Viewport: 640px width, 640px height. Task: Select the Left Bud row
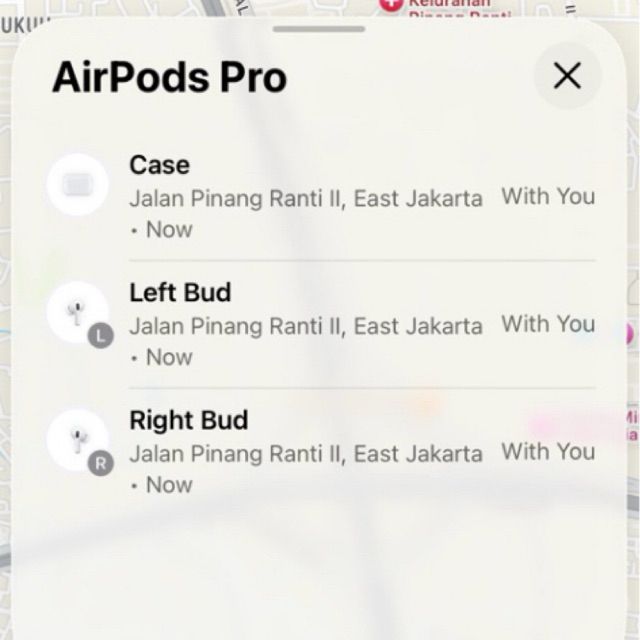(x=320, y=324)
